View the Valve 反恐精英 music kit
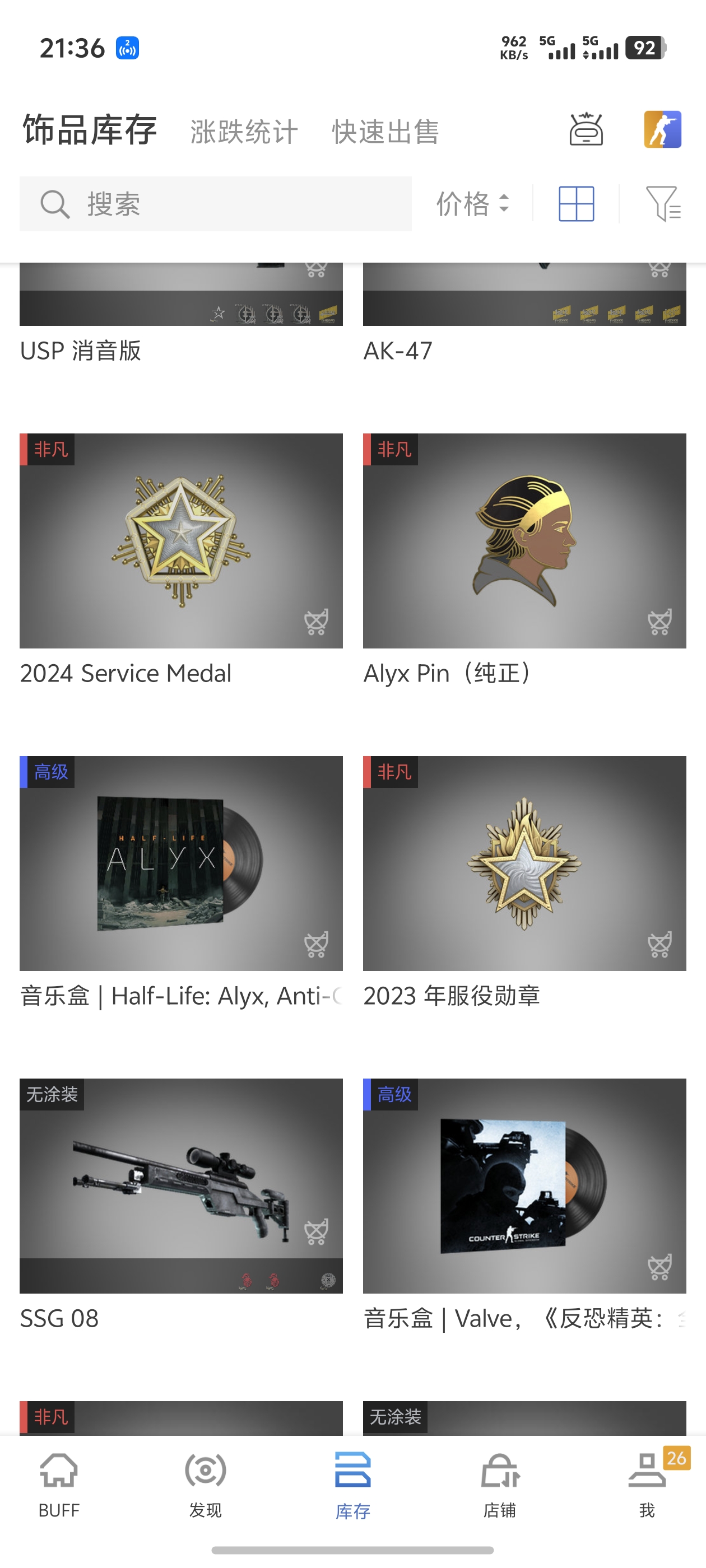 tap(524, 1186)
